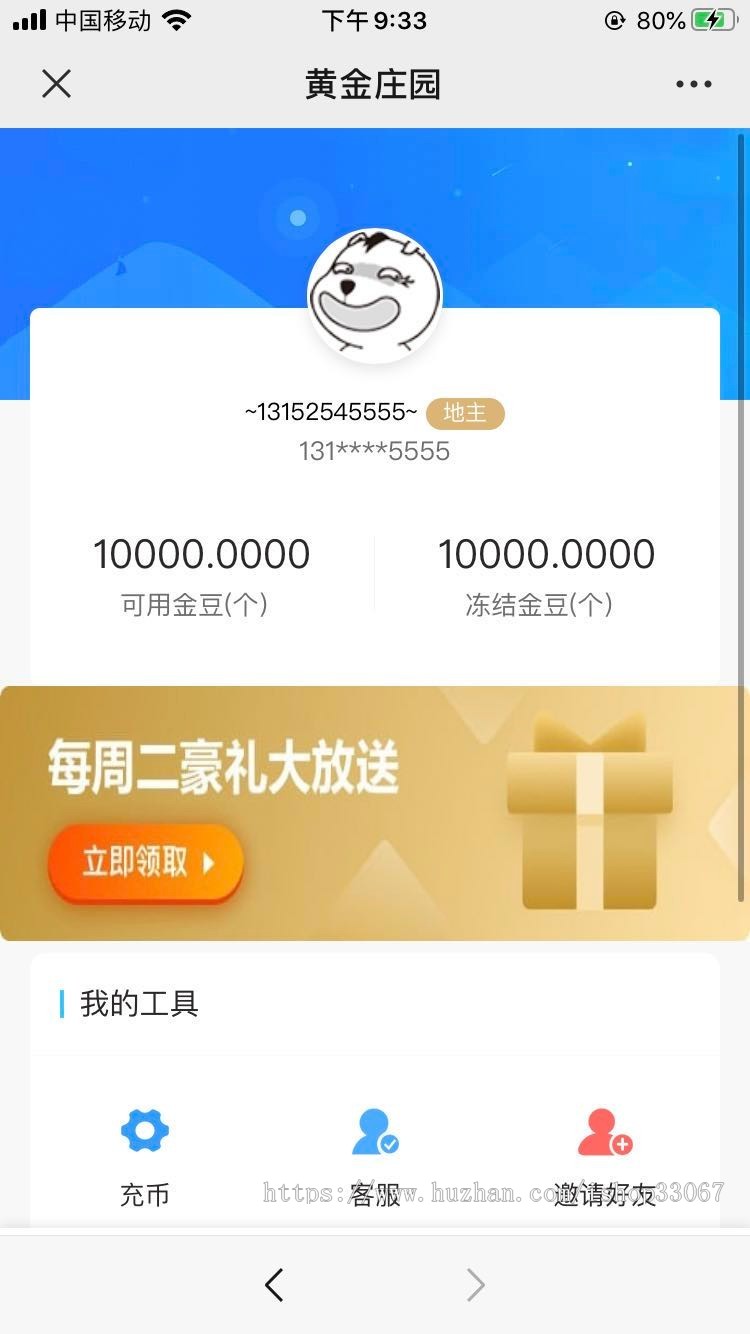Tap the 邀请好友 invite friends icon
The height and width of the screenshot is (1334, 750).
click(604, 1129)
